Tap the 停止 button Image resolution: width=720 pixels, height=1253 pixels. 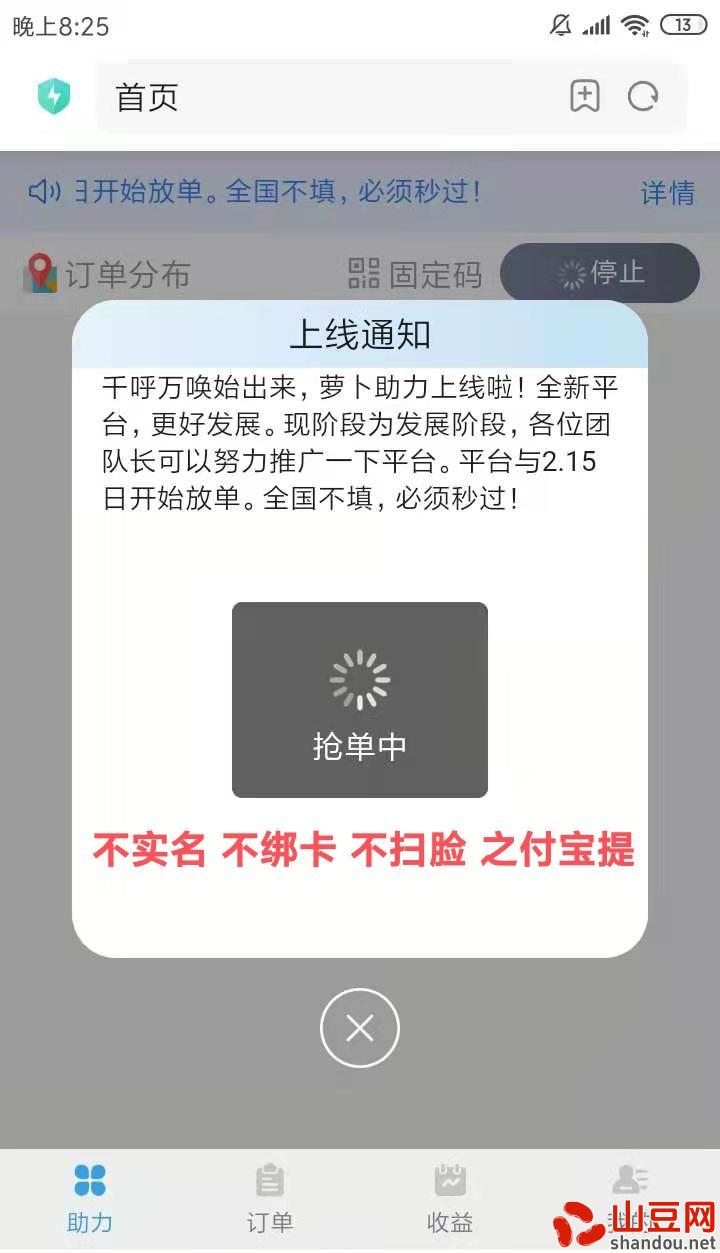pos(600,273)
